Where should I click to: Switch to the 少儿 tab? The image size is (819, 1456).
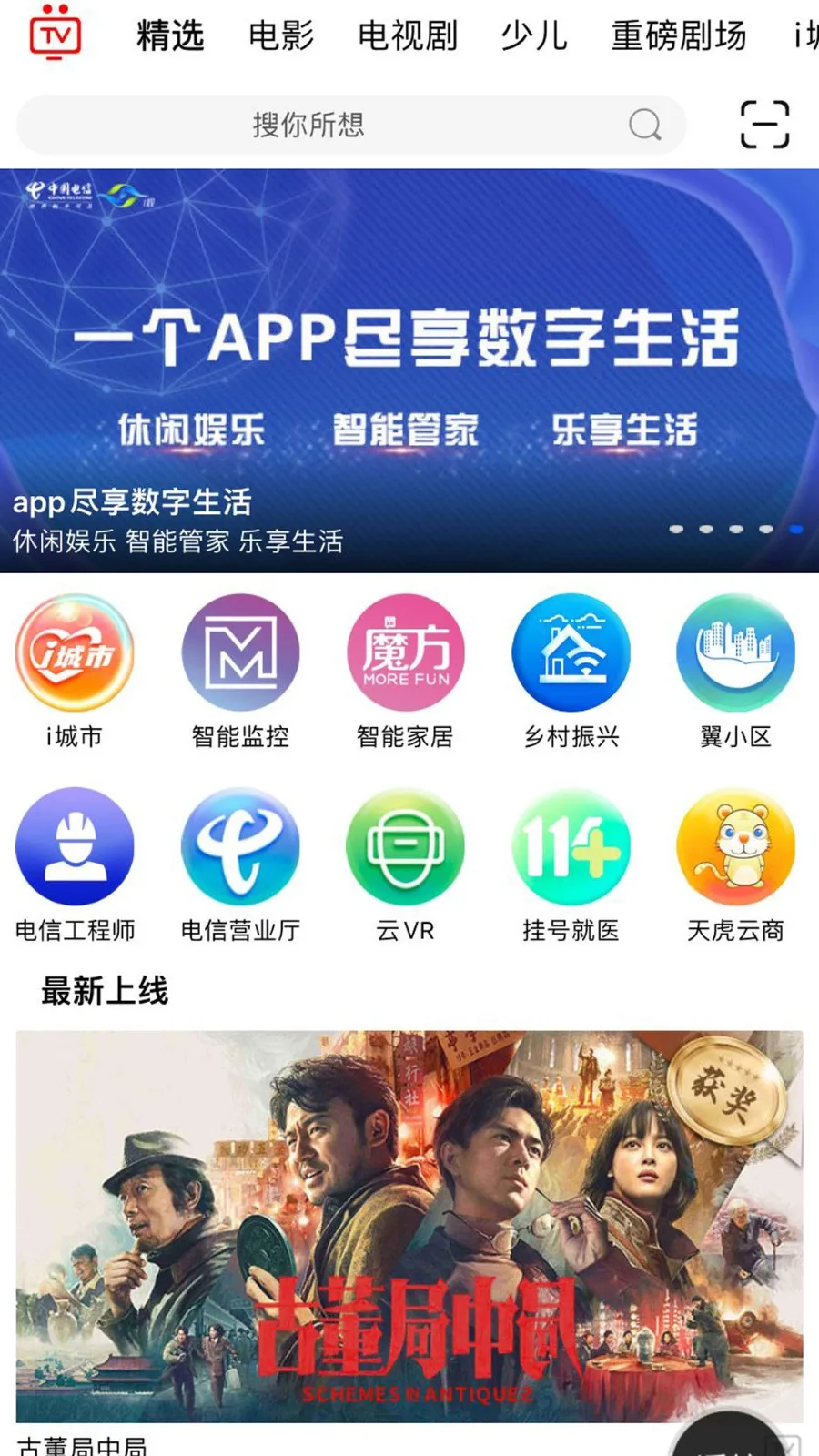[534, 36]
